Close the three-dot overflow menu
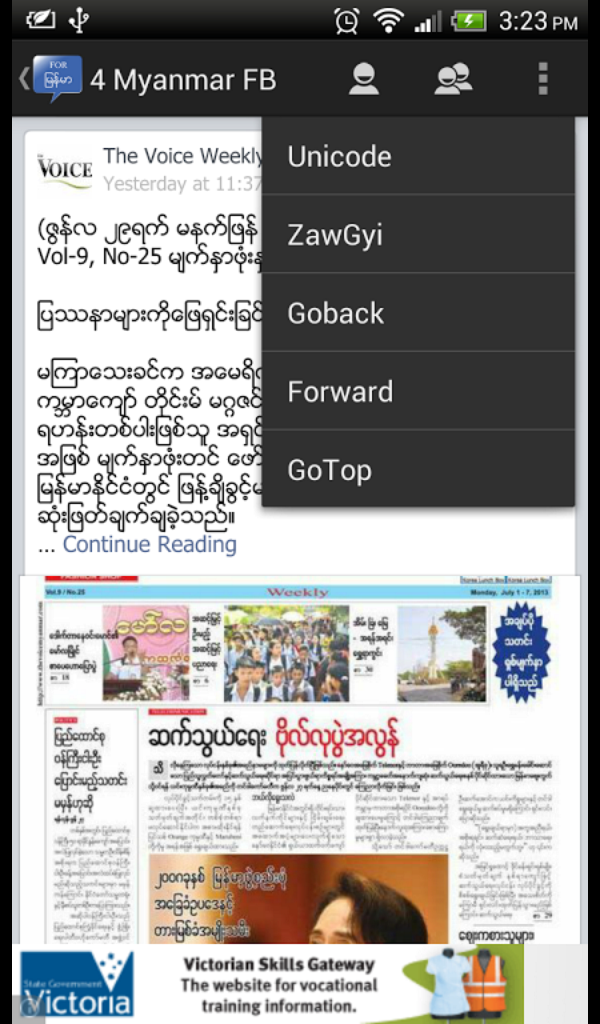The height and width of the screenshot is (1024, 600). [x=543, y=79]
